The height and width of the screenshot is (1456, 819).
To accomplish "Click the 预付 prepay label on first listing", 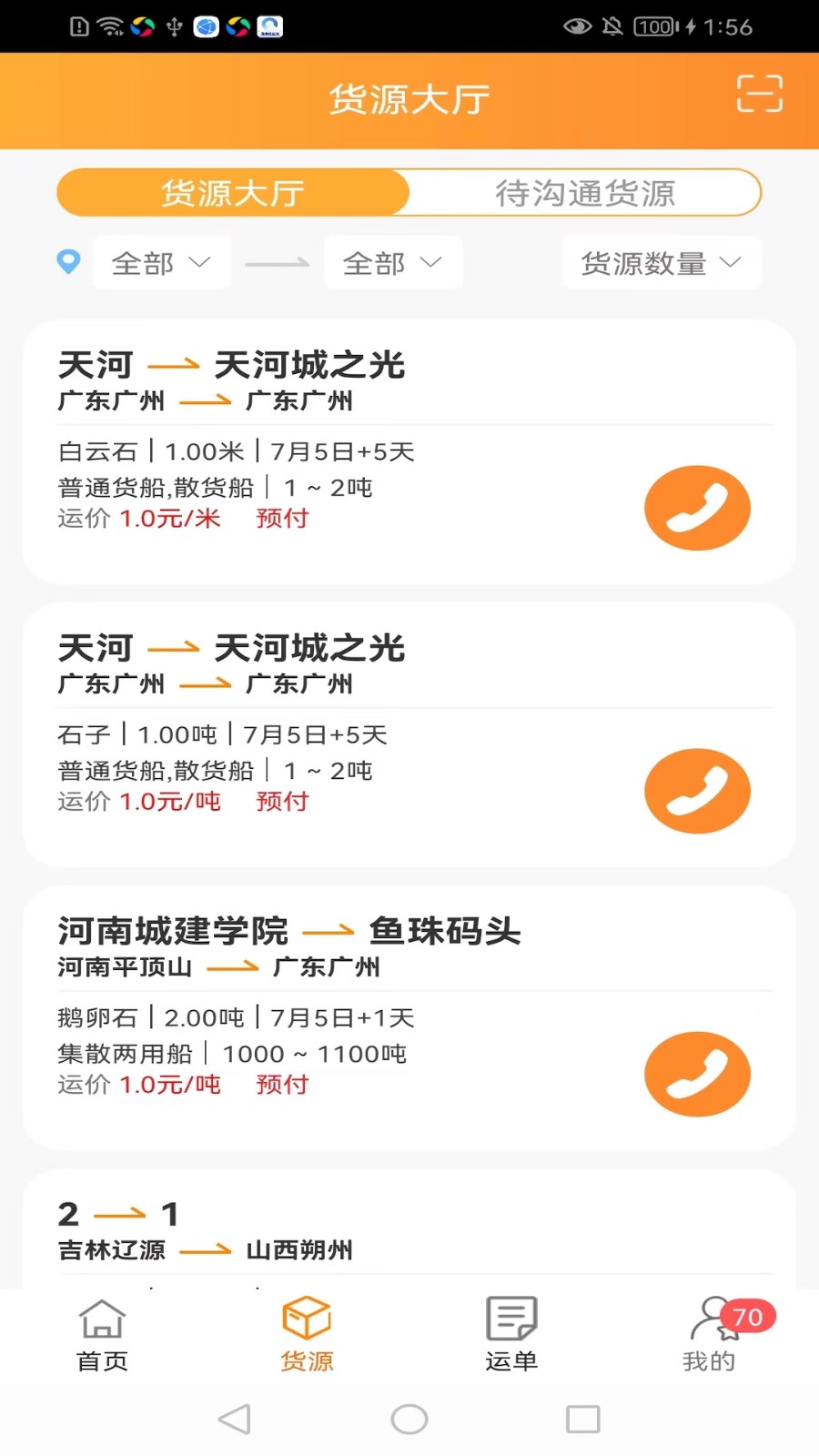I will (x=282, y=518).
